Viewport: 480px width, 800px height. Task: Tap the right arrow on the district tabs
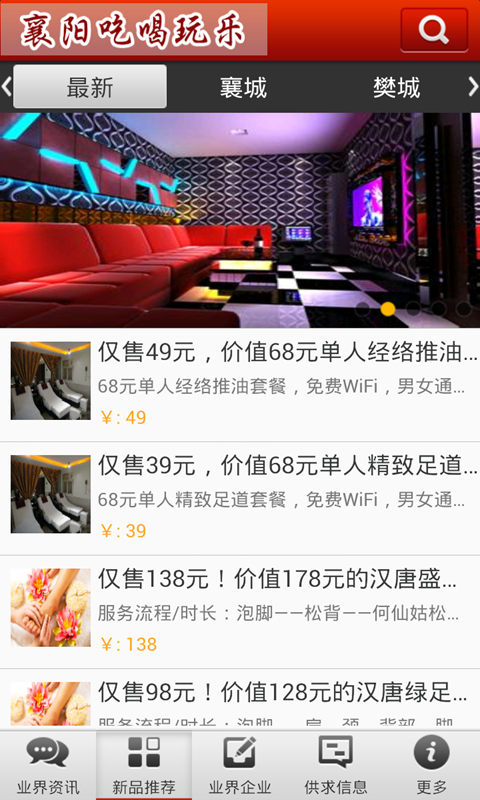[473, 87]
